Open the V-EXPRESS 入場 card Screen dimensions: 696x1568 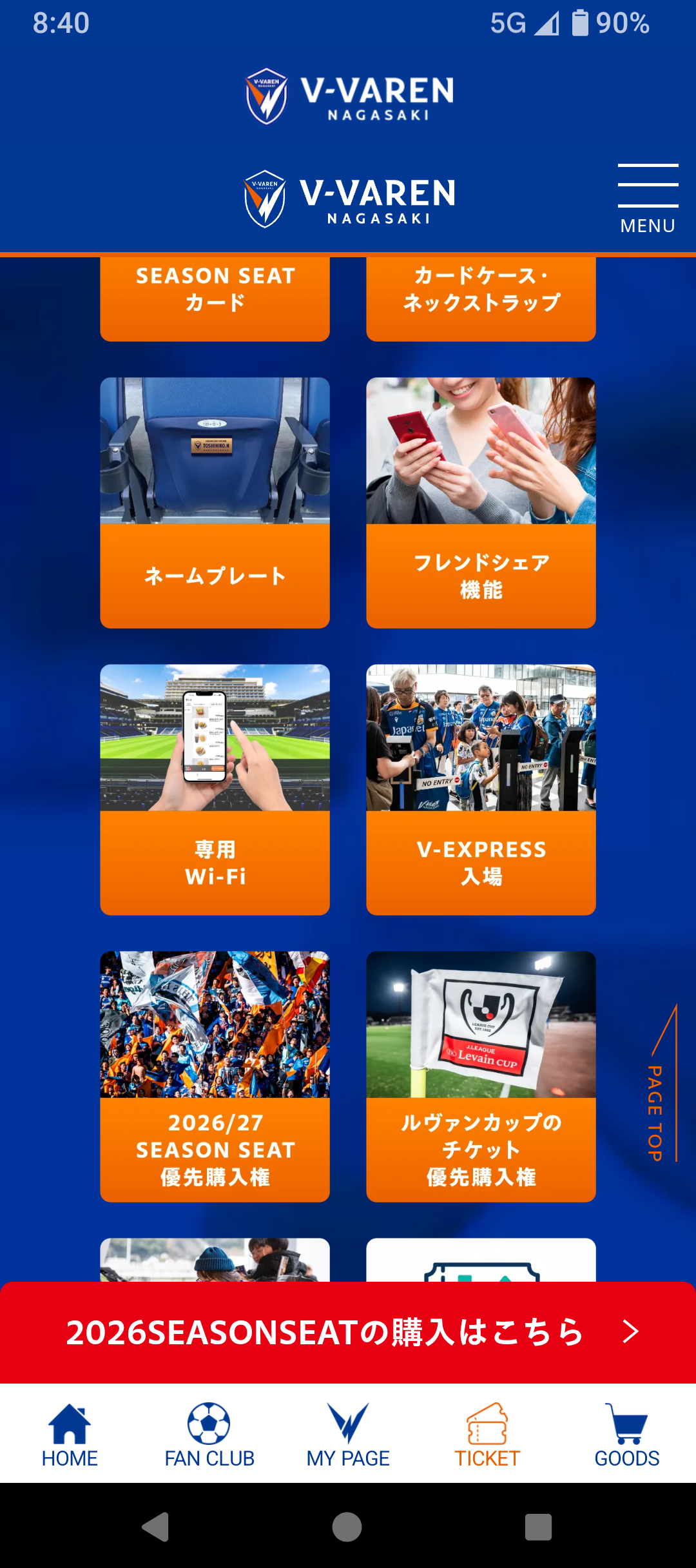(481, 790)
